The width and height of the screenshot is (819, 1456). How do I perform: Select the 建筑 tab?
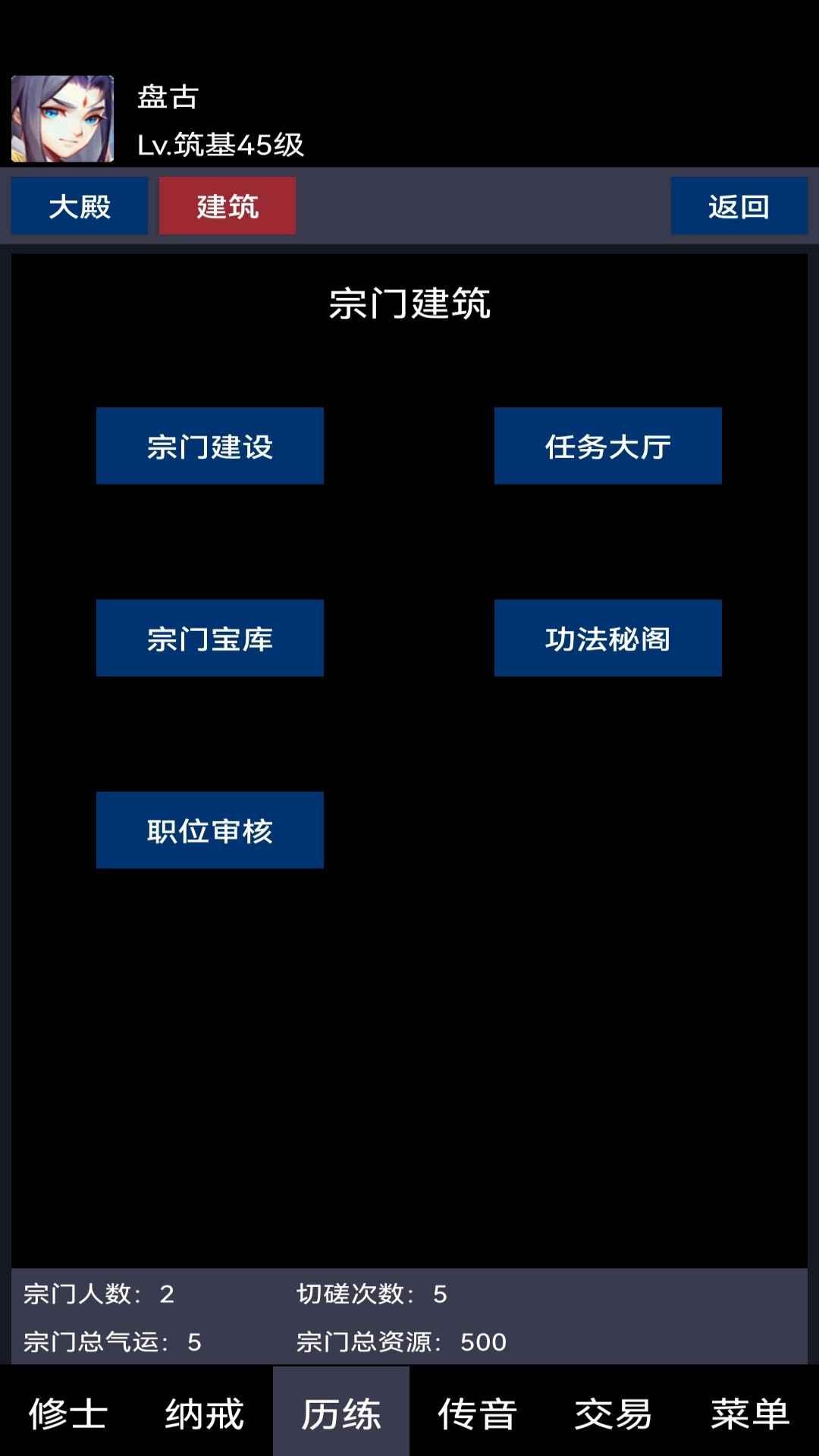click(227, 206)
